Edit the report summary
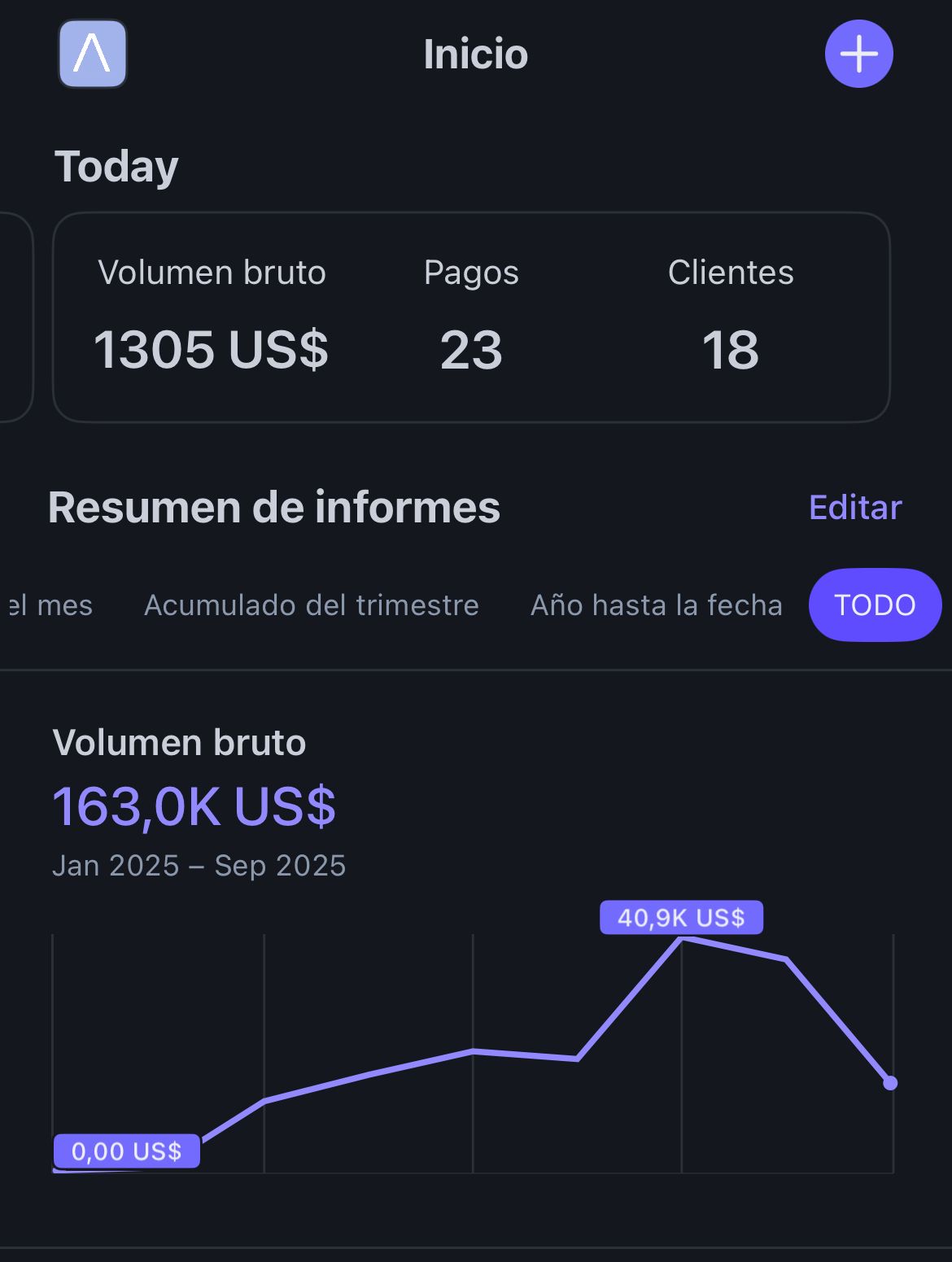This screenshot has width=952, height=1262. (x=854, y=507)
